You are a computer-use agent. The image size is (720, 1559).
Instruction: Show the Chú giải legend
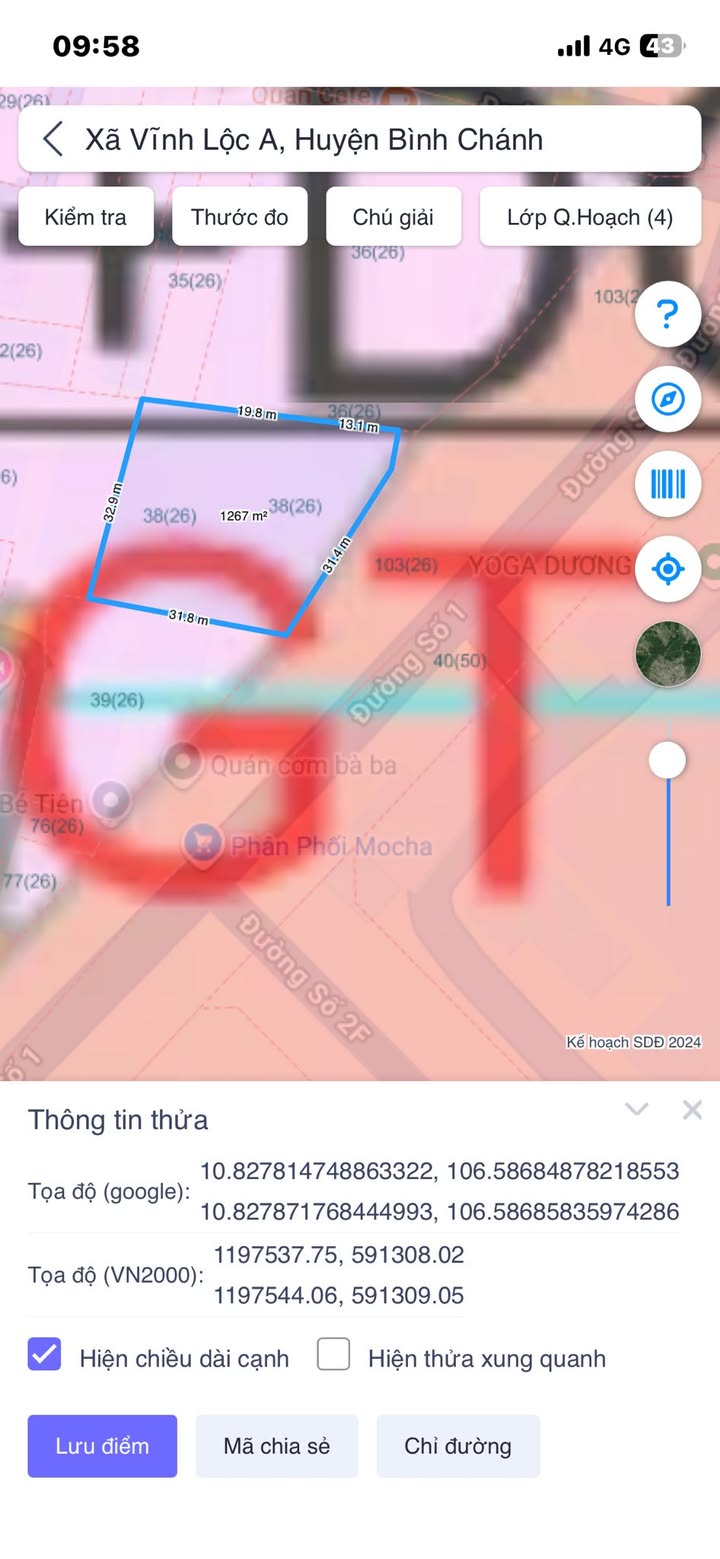point(393,217)
